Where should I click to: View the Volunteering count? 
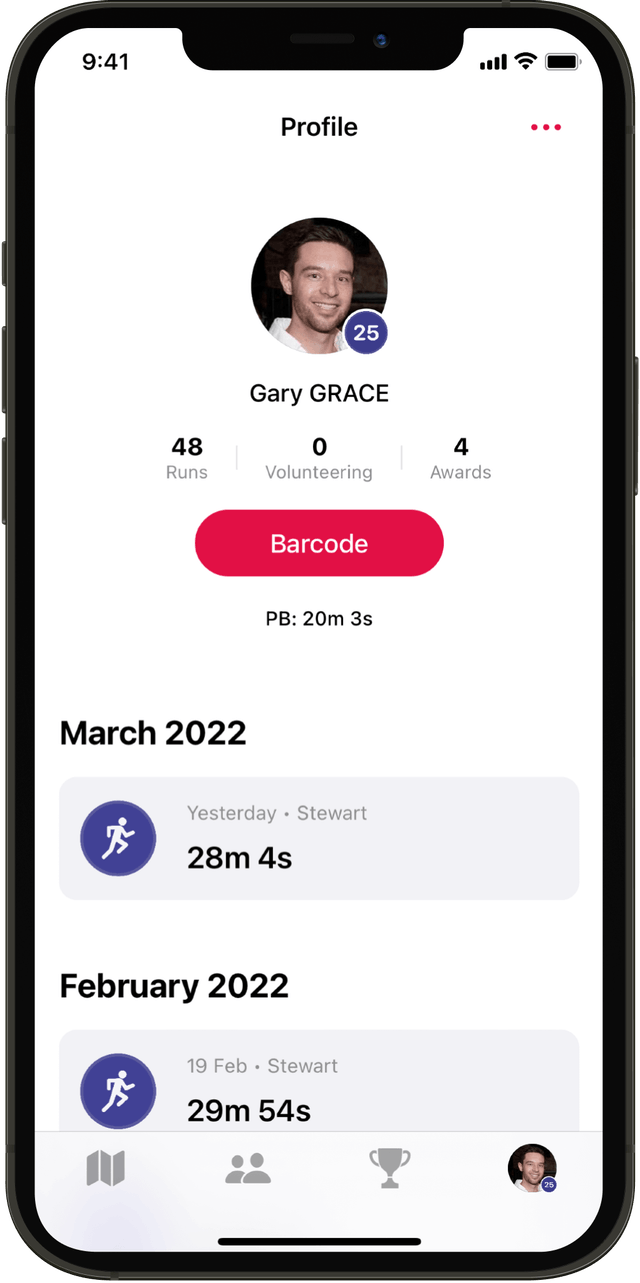tap(319, 458)
